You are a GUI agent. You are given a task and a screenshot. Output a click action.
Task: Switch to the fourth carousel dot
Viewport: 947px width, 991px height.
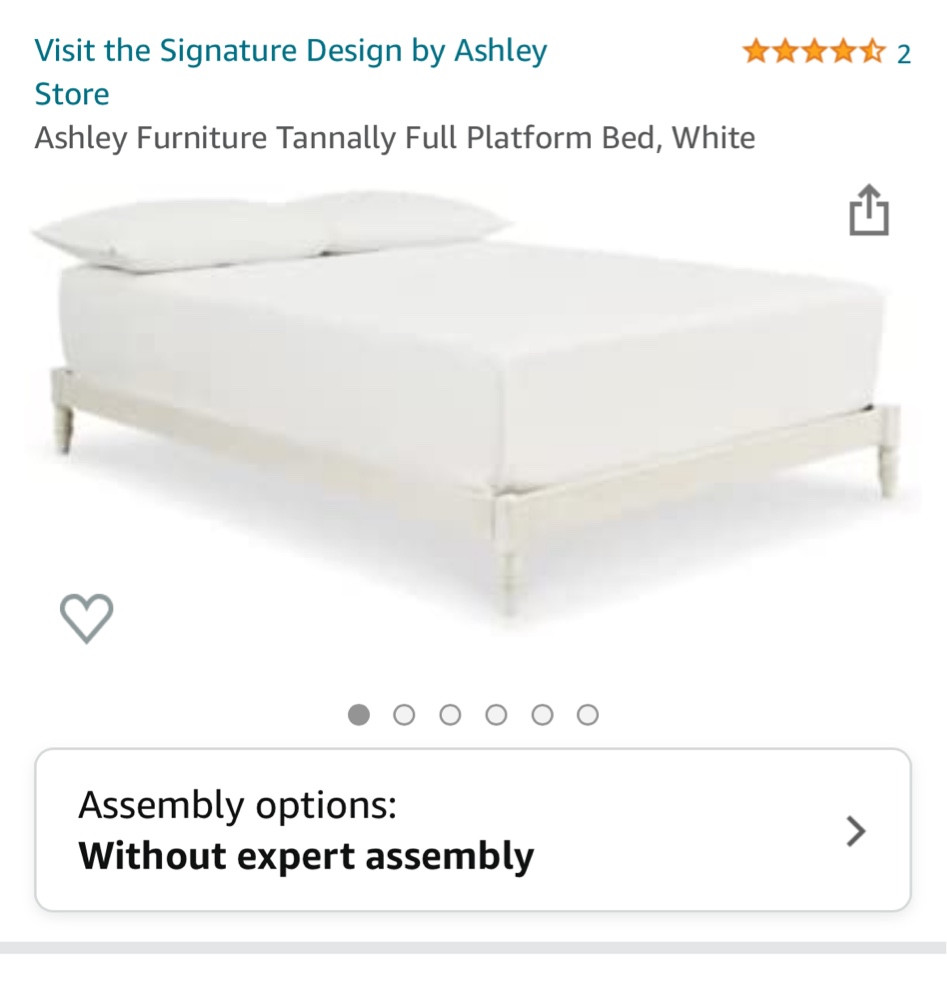(496, 715)
